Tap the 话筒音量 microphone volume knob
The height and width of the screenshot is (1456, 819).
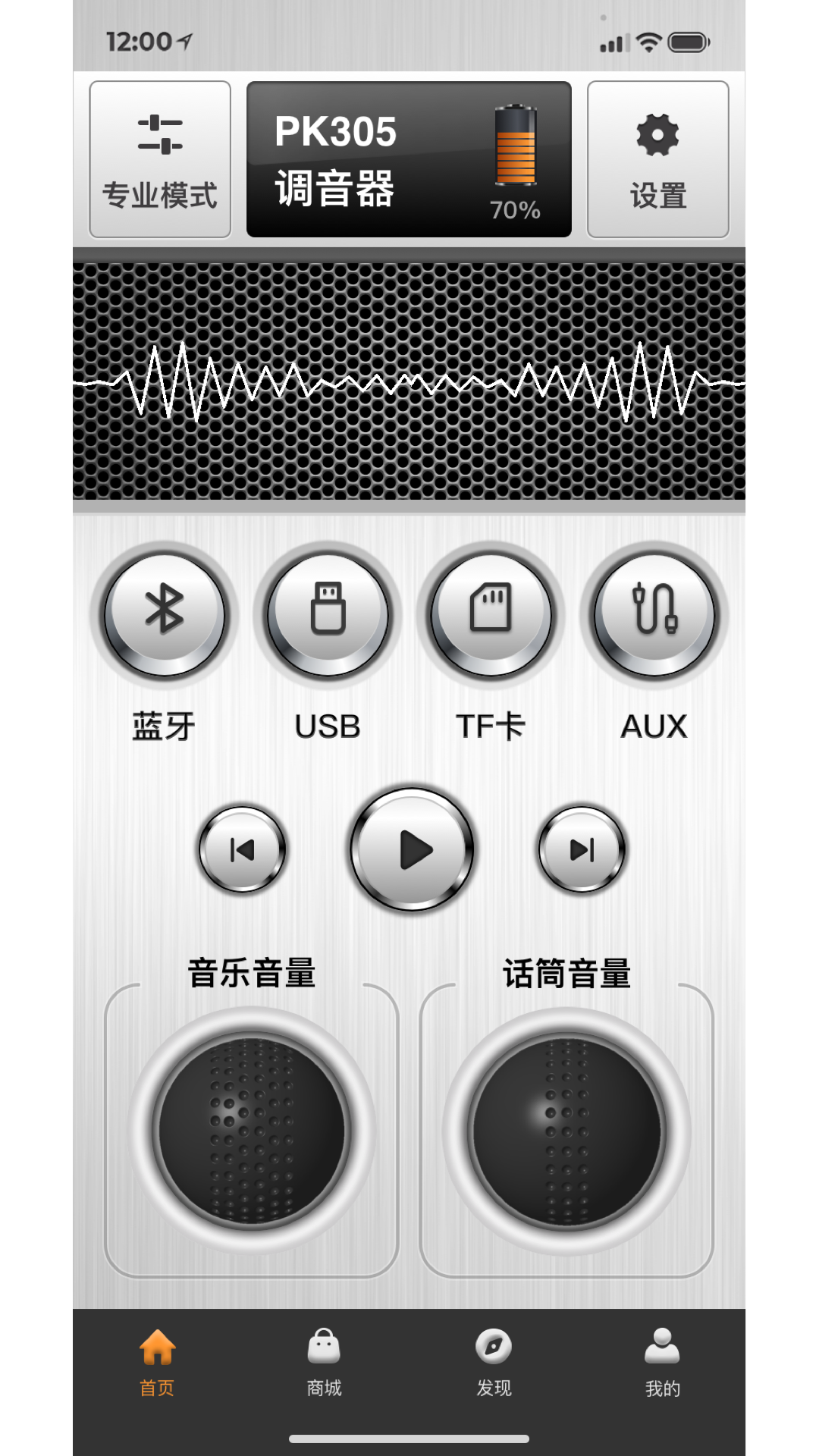pos(566,1130)
